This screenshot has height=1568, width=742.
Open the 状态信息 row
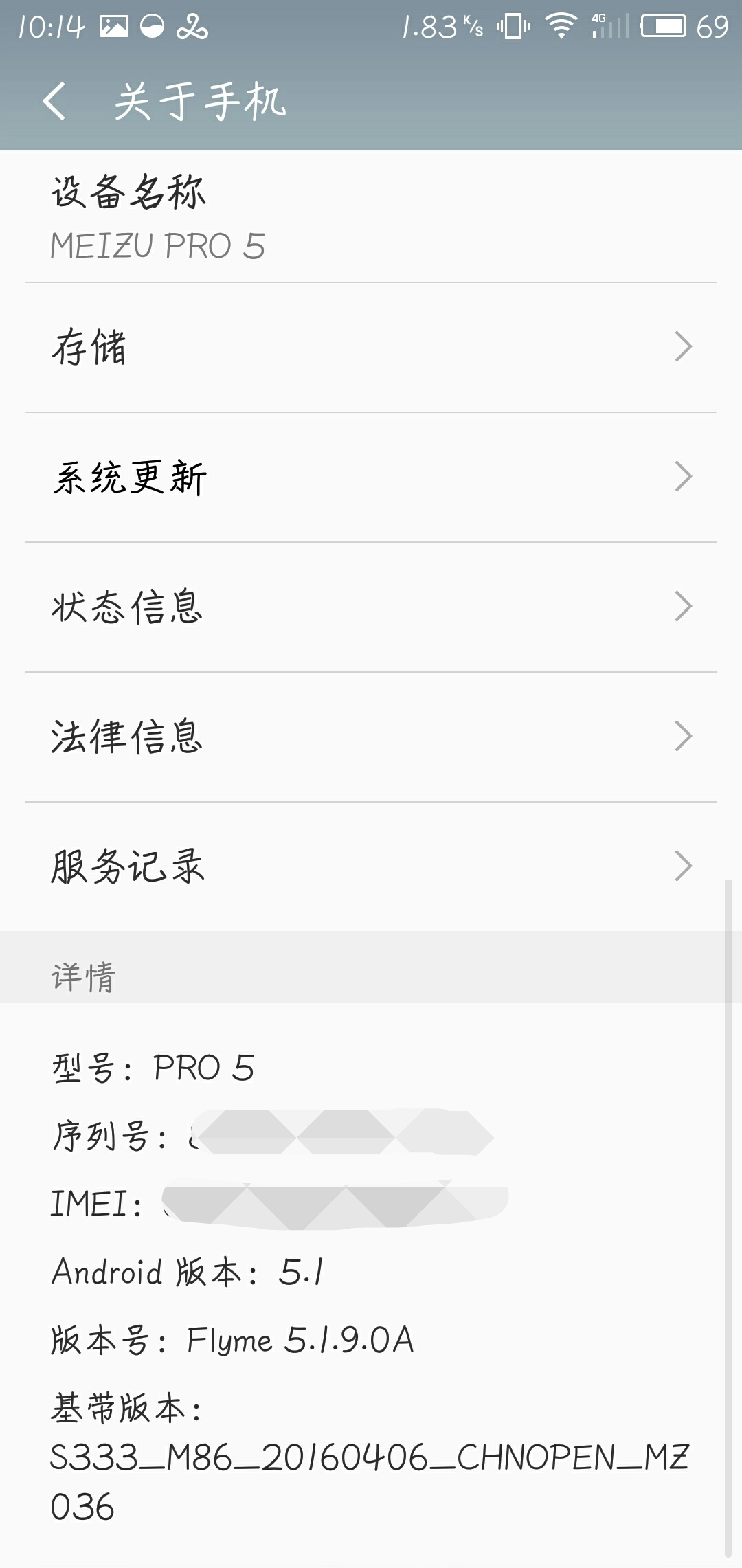371,607
